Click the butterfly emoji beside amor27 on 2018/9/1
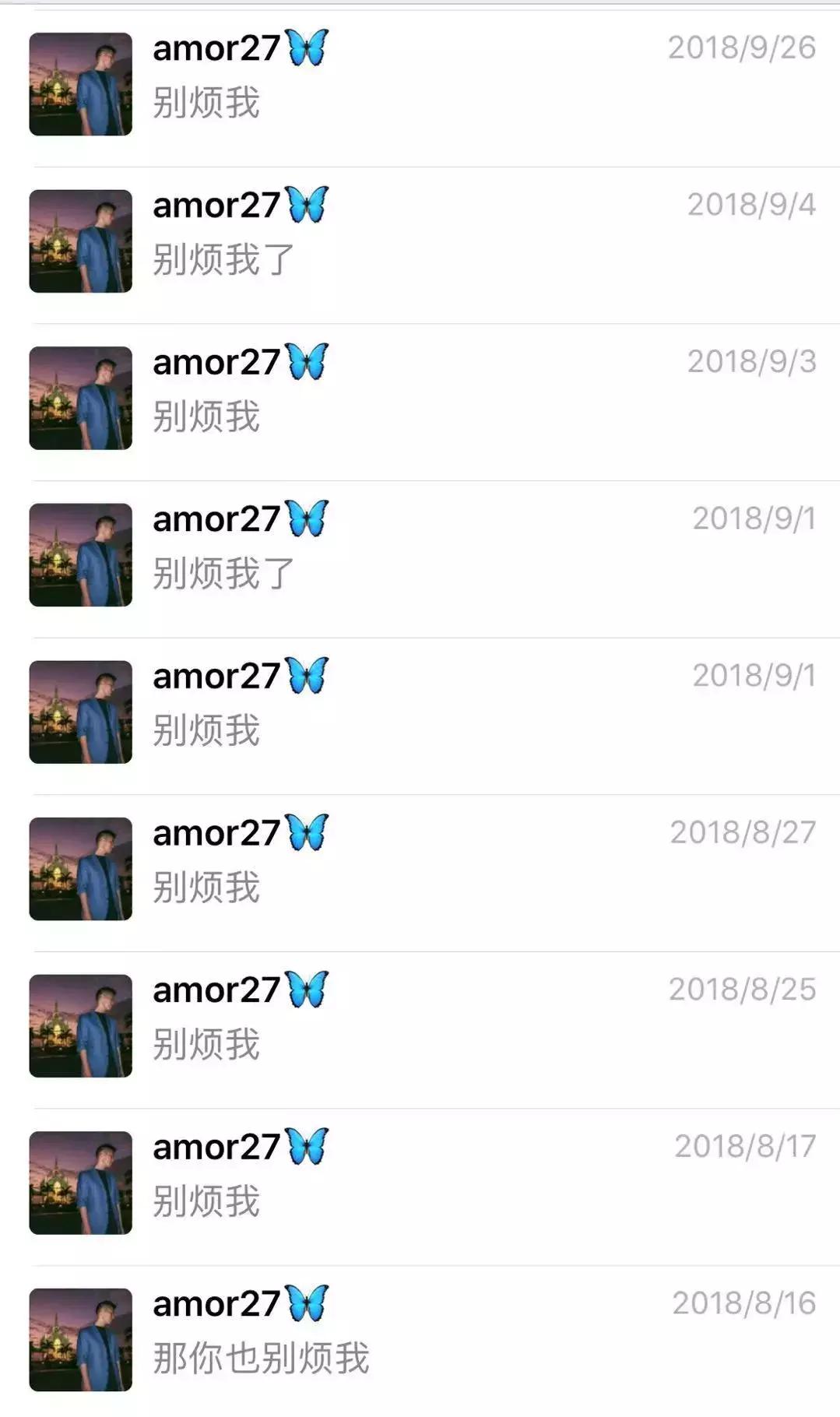 [308, 517]
